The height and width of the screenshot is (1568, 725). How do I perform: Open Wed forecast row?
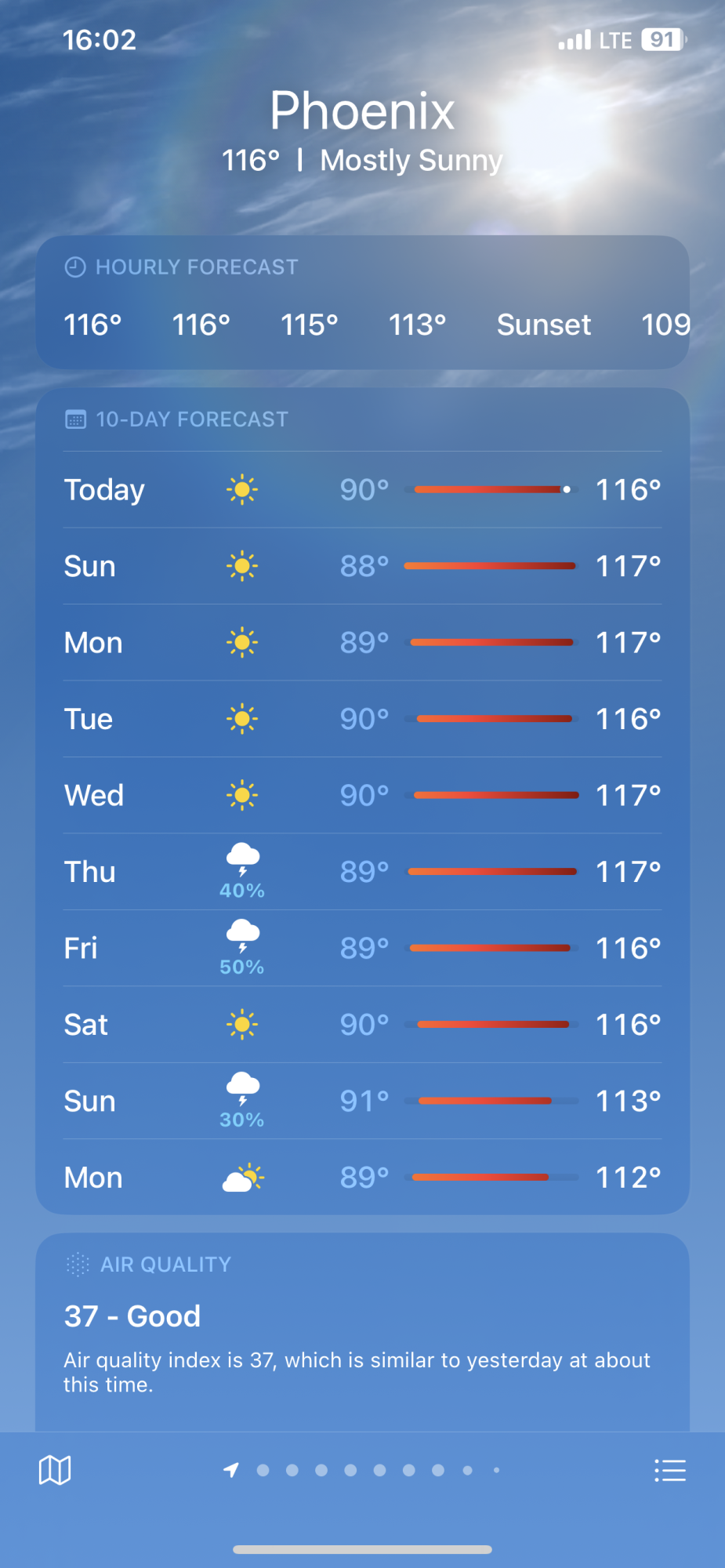(x=362, y=795)
